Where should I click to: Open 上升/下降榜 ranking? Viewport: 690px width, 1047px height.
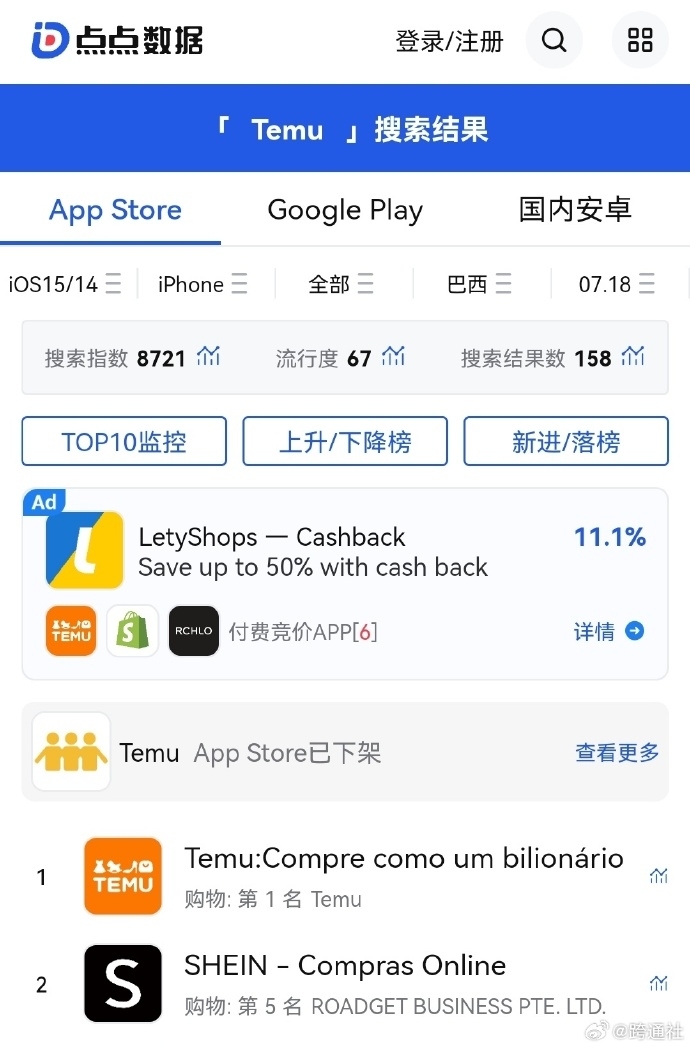pos(345,442)
